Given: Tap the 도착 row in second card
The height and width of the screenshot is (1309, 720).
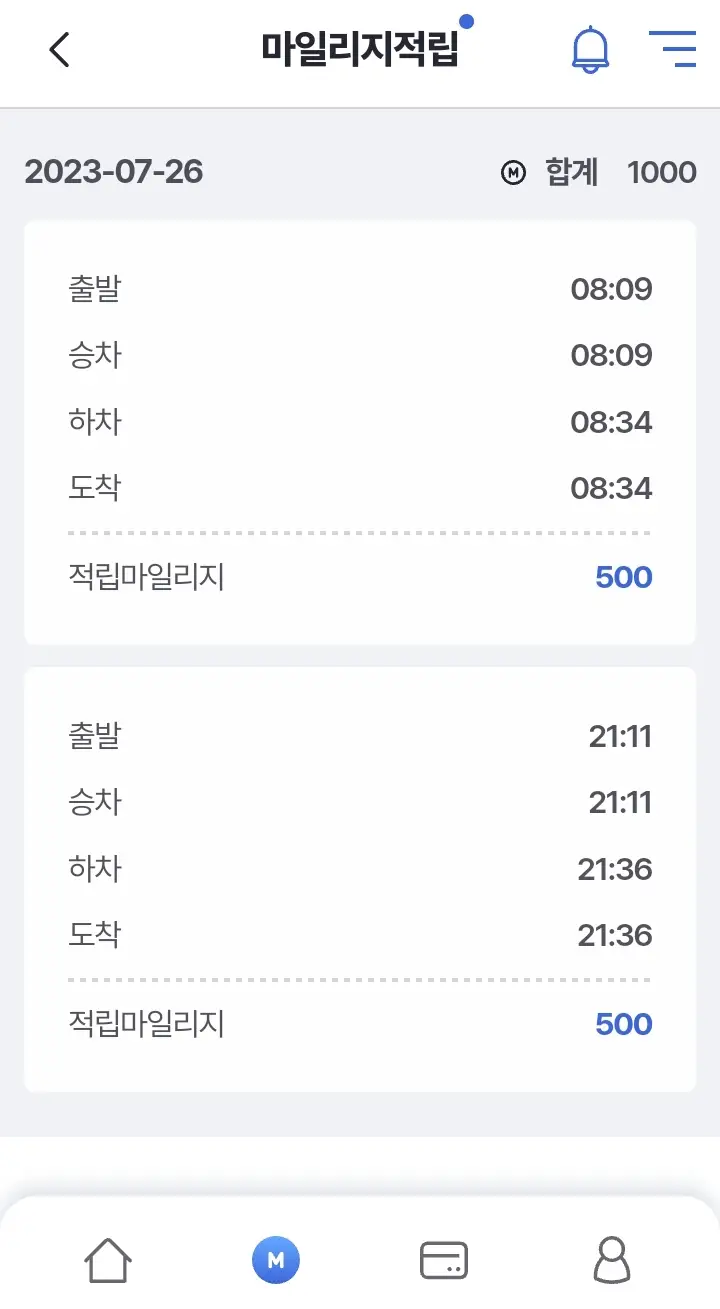Looking at the screenshot, I should 358,935.
